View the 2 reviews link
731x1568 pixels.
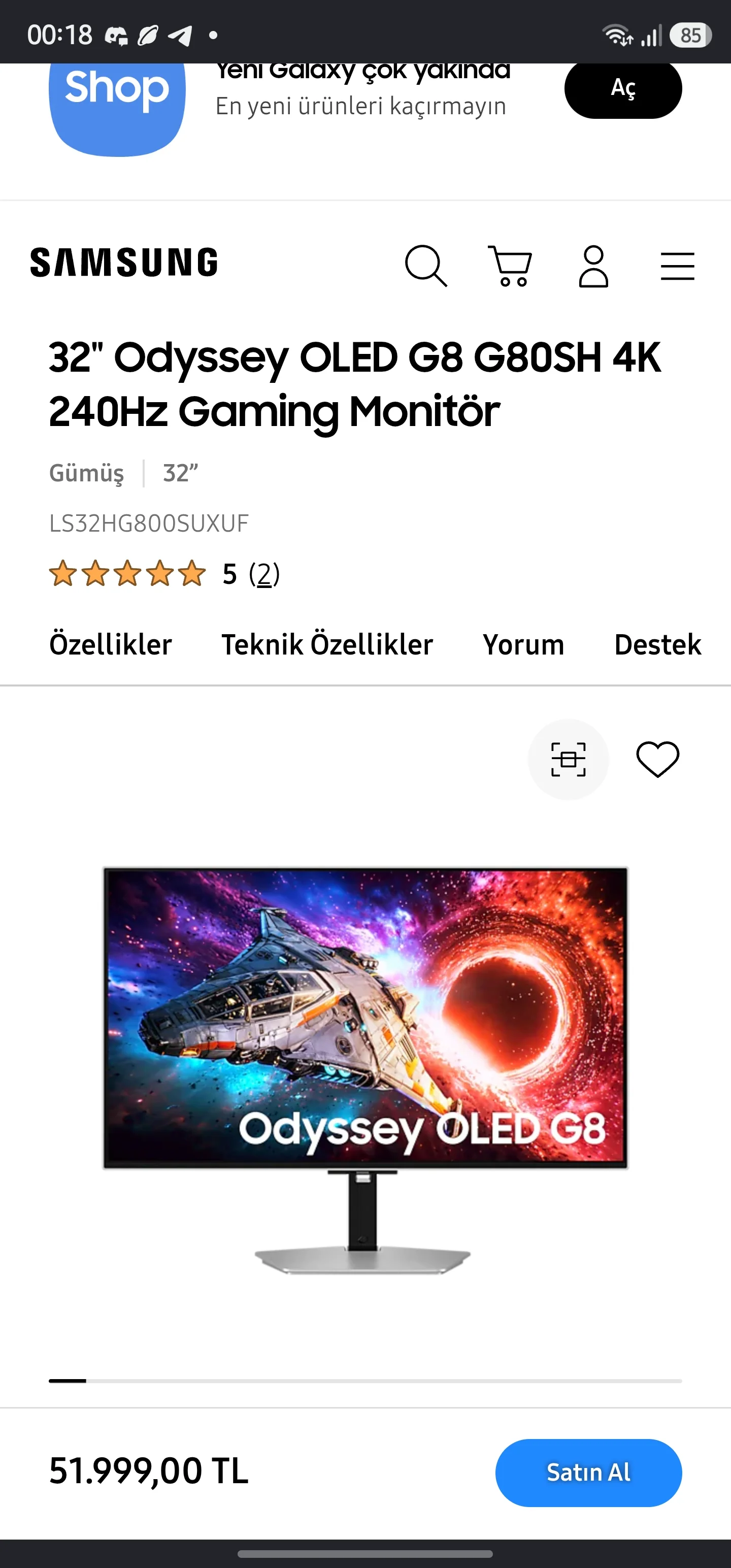pos(264,574)
